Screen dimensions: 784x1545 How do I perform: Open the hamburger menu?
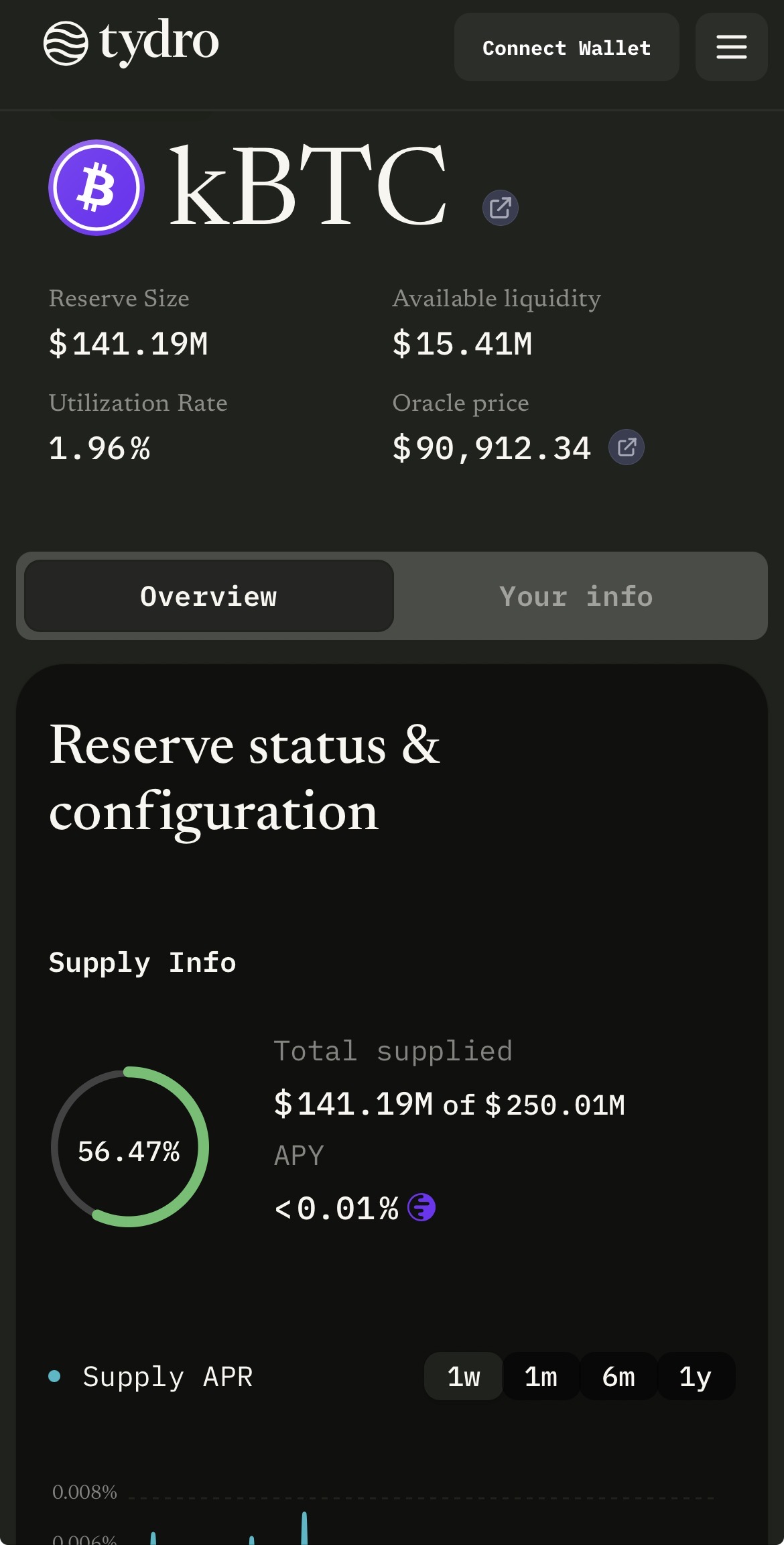pyautogui.click(x=731, y=48)
